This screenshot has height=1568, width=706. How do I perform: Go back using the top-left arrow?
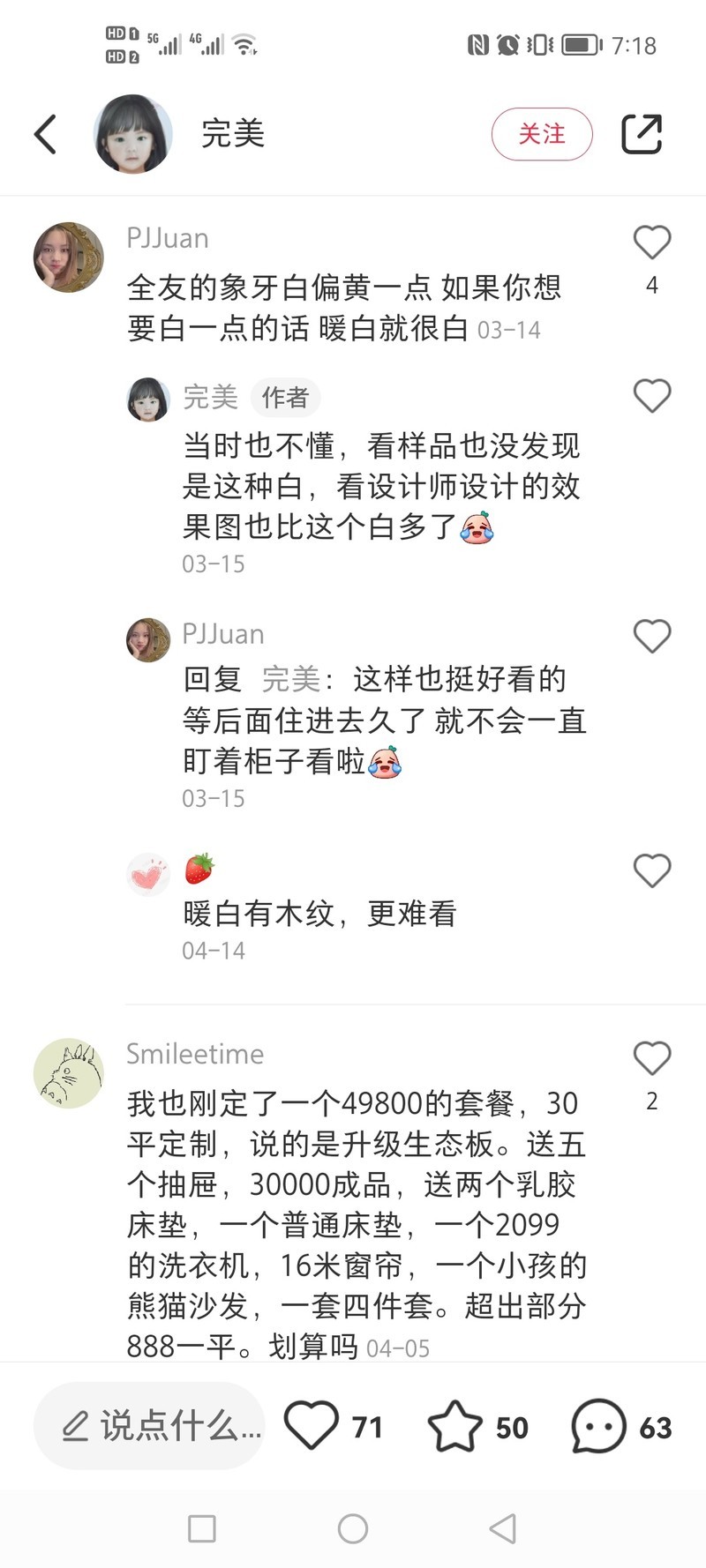[46, 134]
